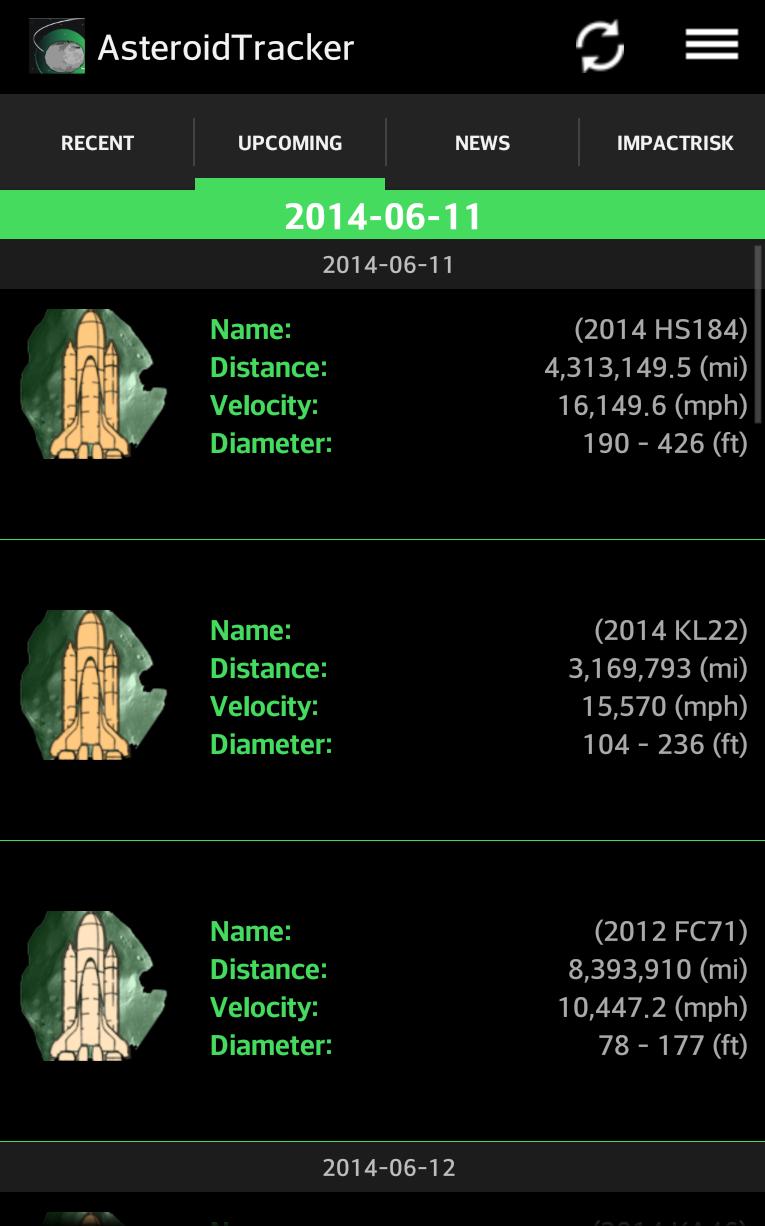Open the hamburger menu

point(711,44)
